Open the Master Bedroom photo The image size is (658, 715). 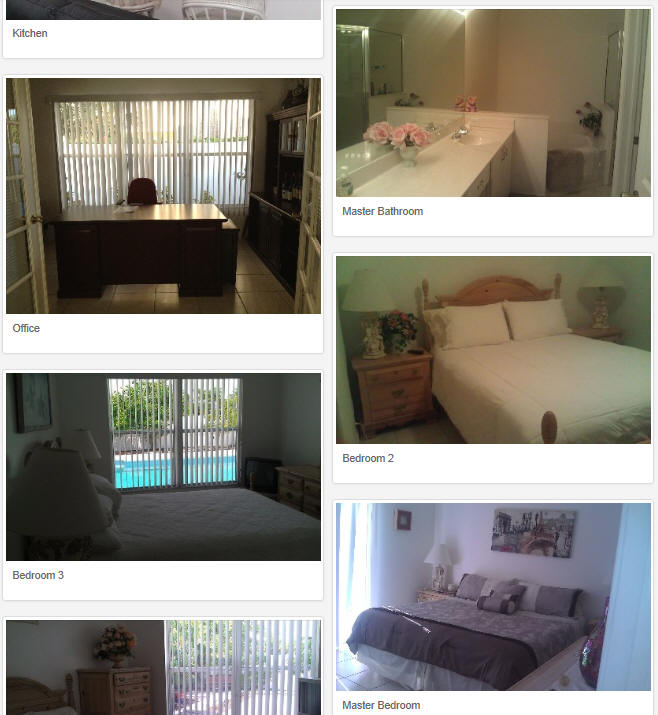(492, 597)
